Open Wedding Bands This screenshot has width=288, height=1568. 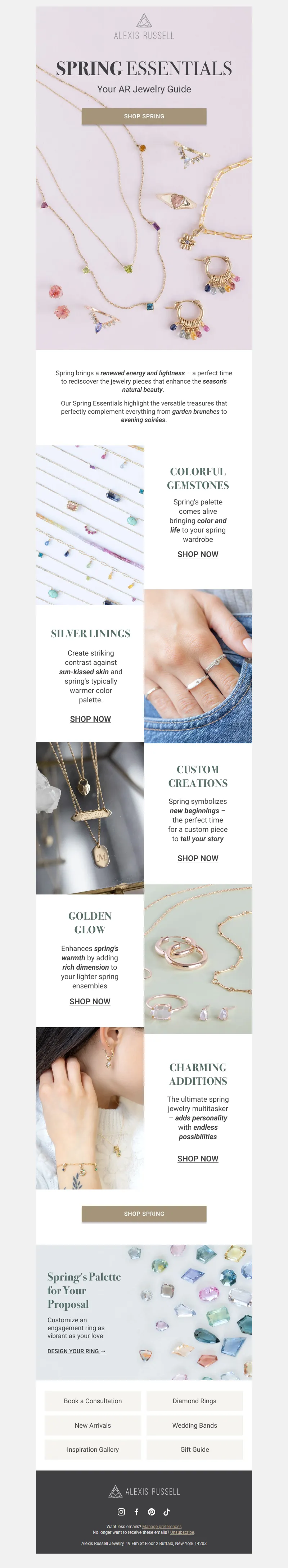194,1425
